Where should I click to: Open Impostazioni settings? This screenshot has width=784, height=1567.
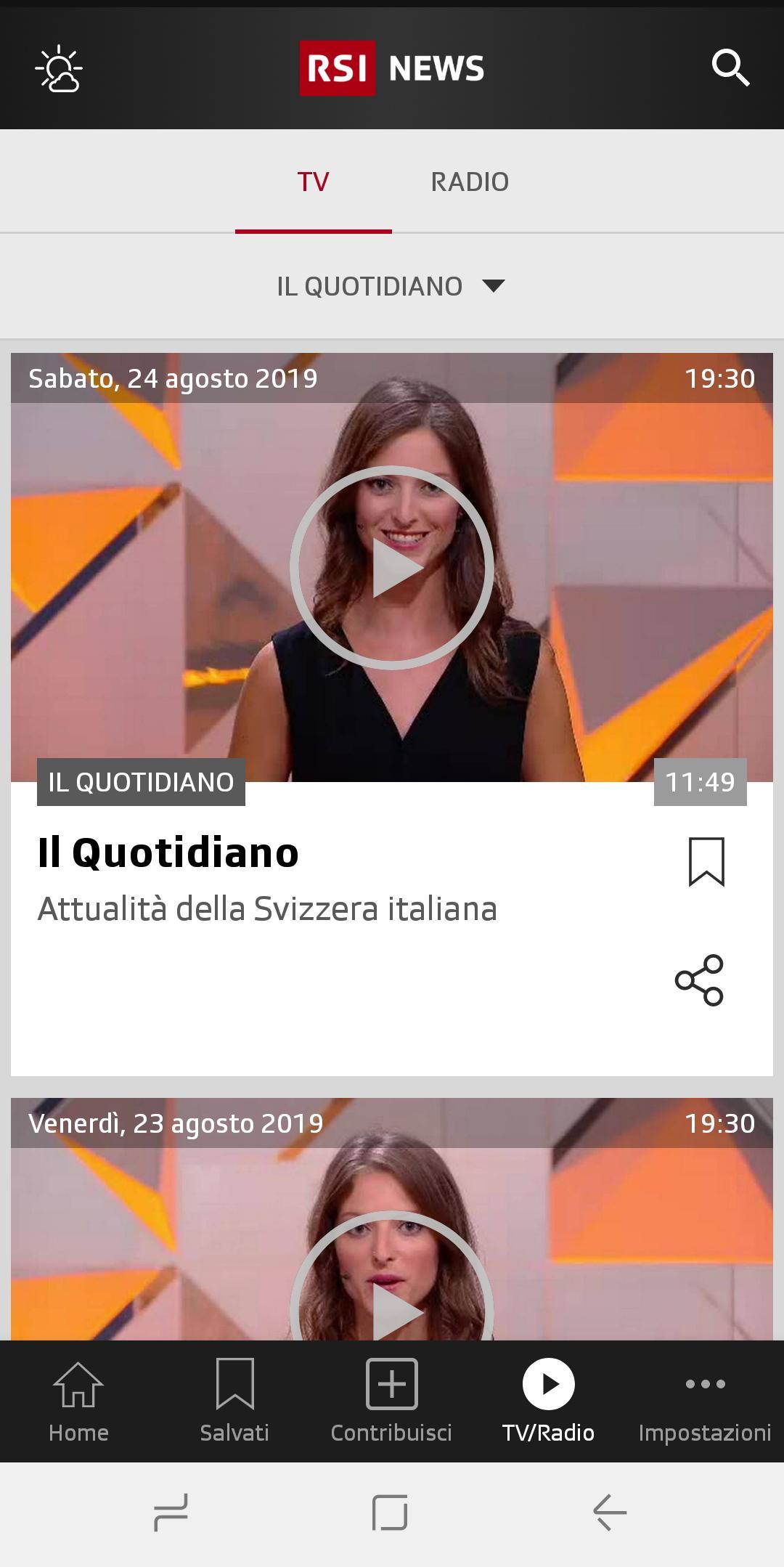704,1401
